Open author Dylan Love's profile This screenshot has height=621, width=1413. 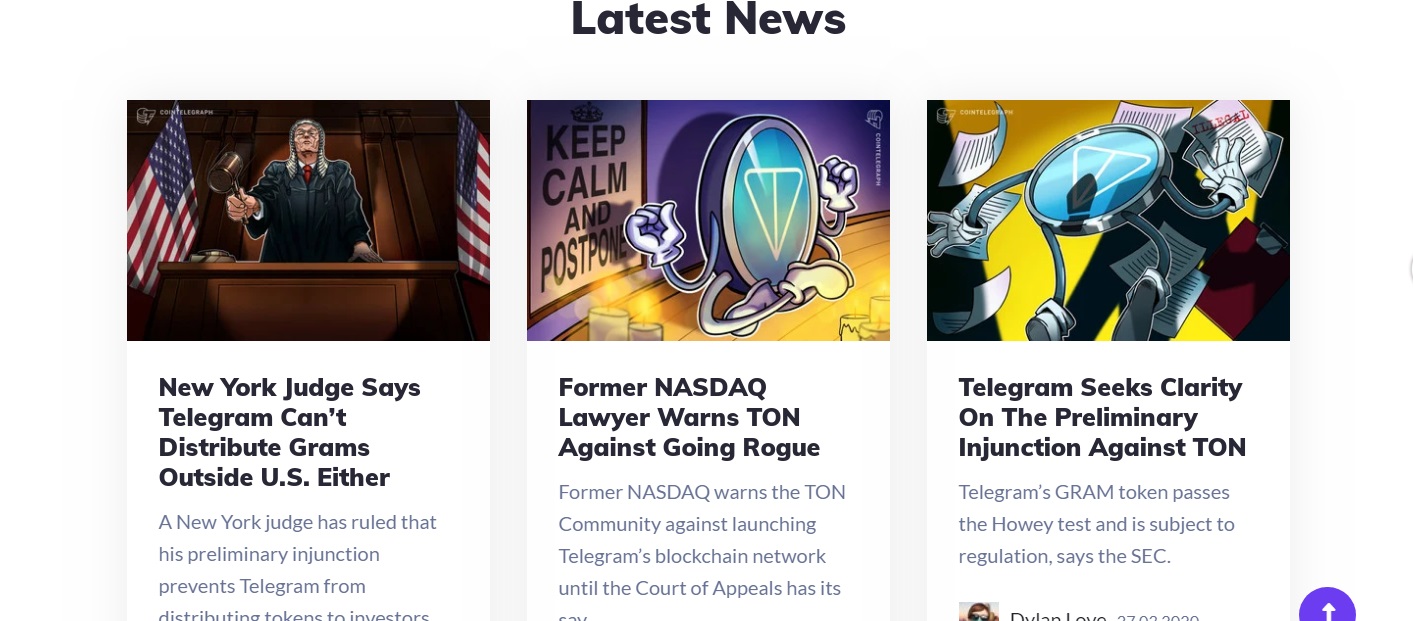coord(1057,616)
